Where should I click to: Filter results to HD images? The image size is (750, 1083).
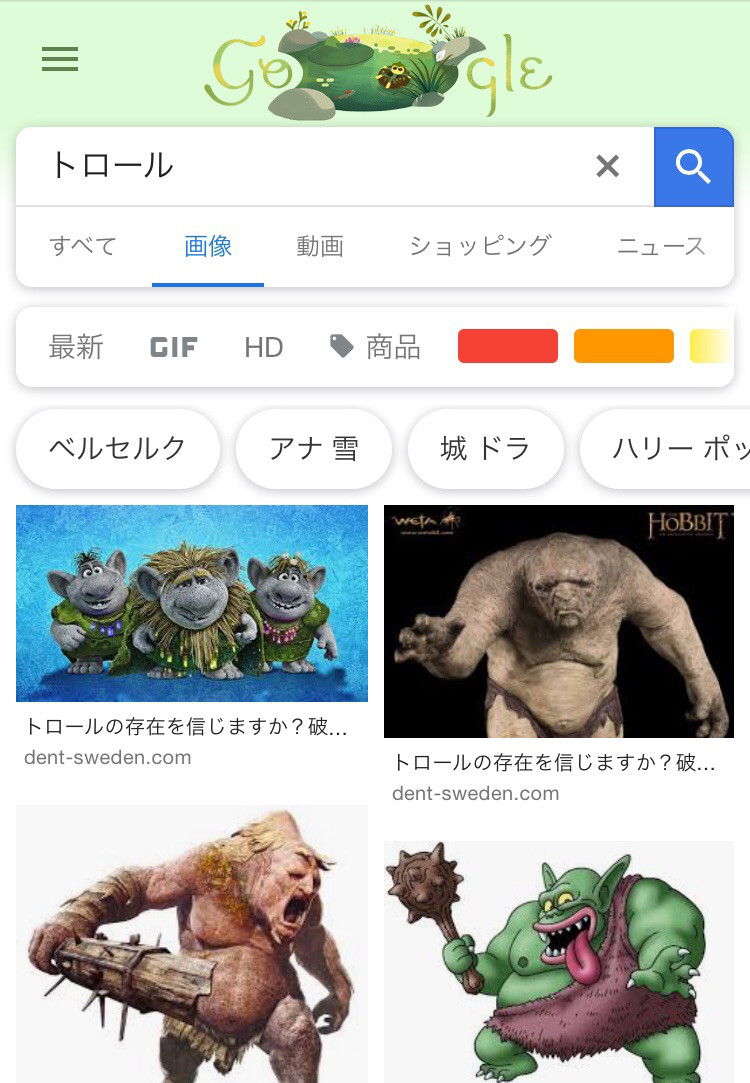tap(264, 347)
